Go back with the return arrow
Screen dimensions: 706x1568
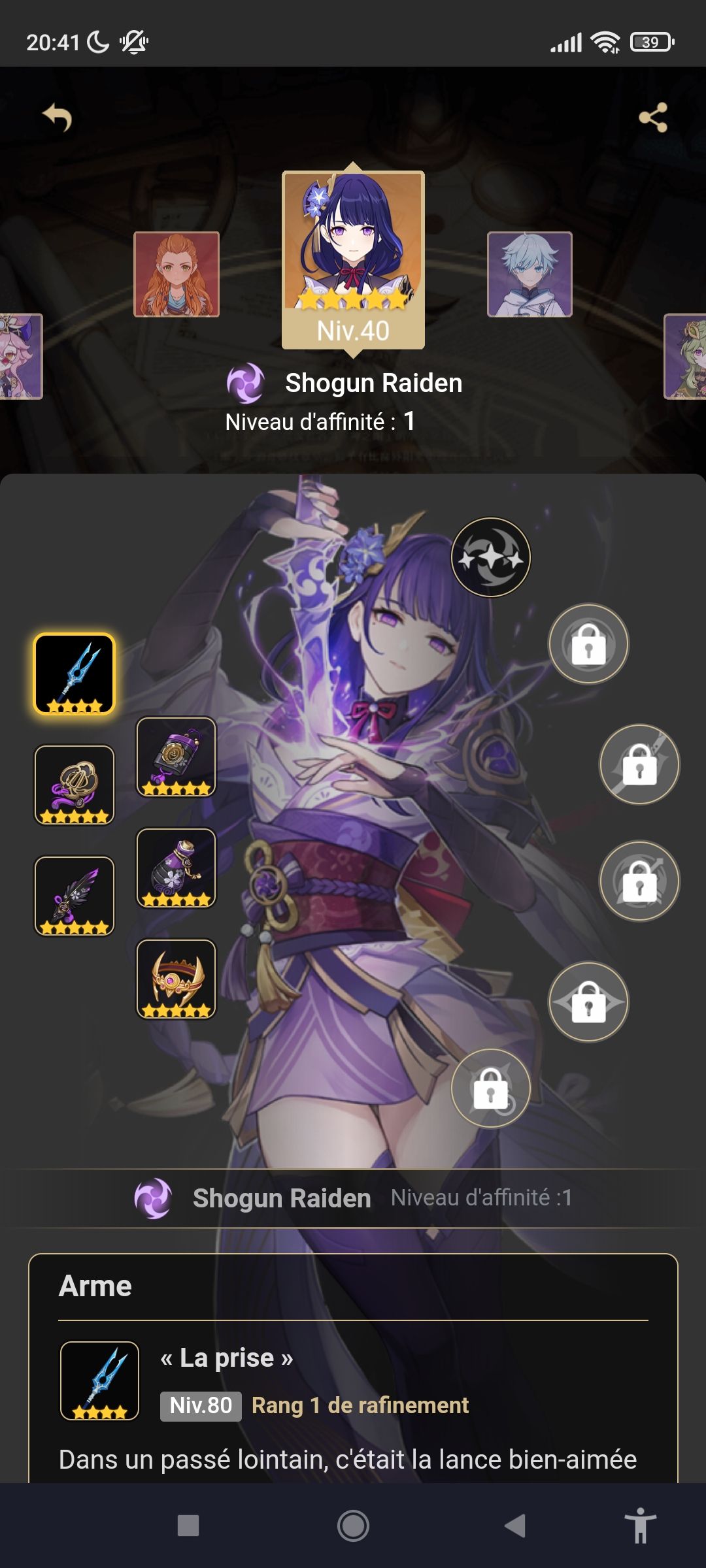[x=58, y=118]
